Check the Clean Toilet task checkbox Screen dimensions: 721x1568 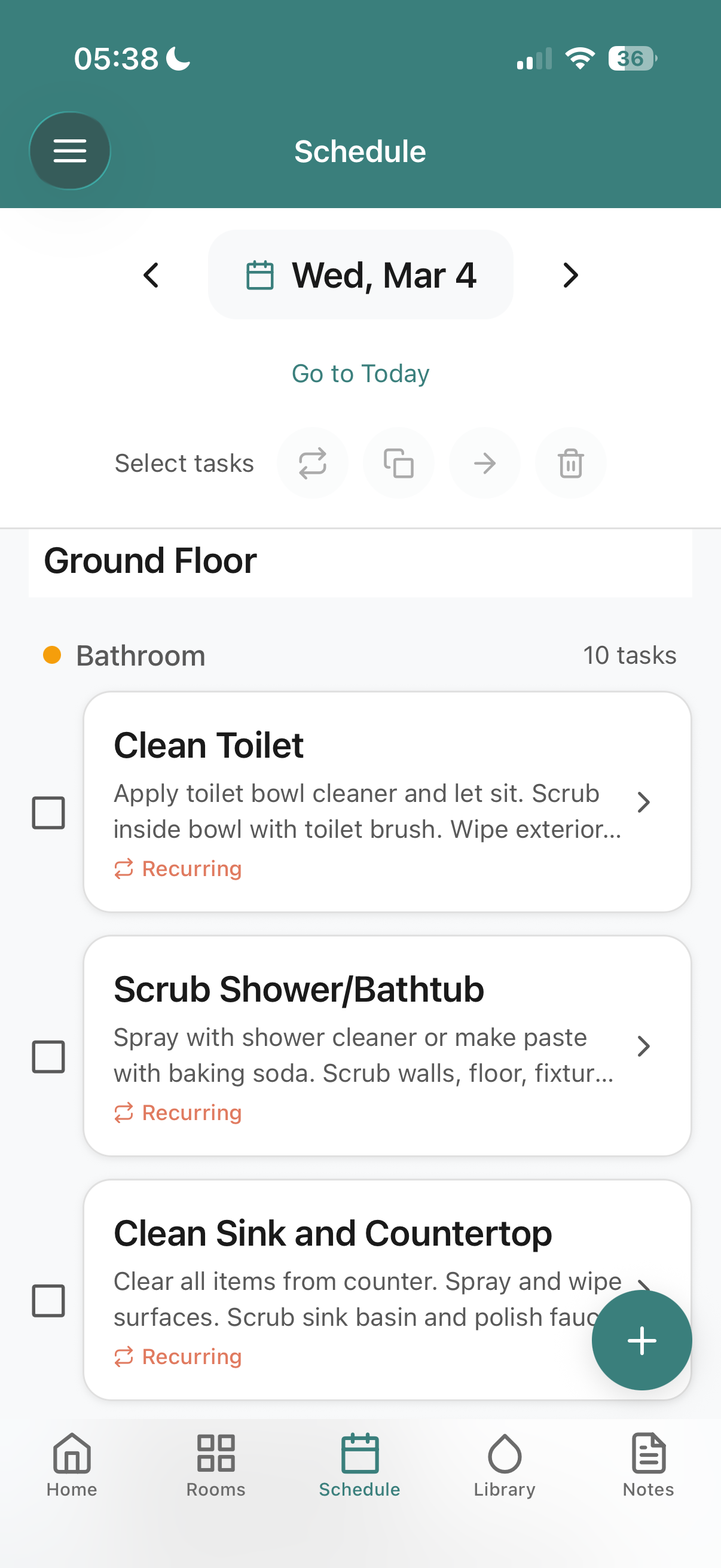48,813
